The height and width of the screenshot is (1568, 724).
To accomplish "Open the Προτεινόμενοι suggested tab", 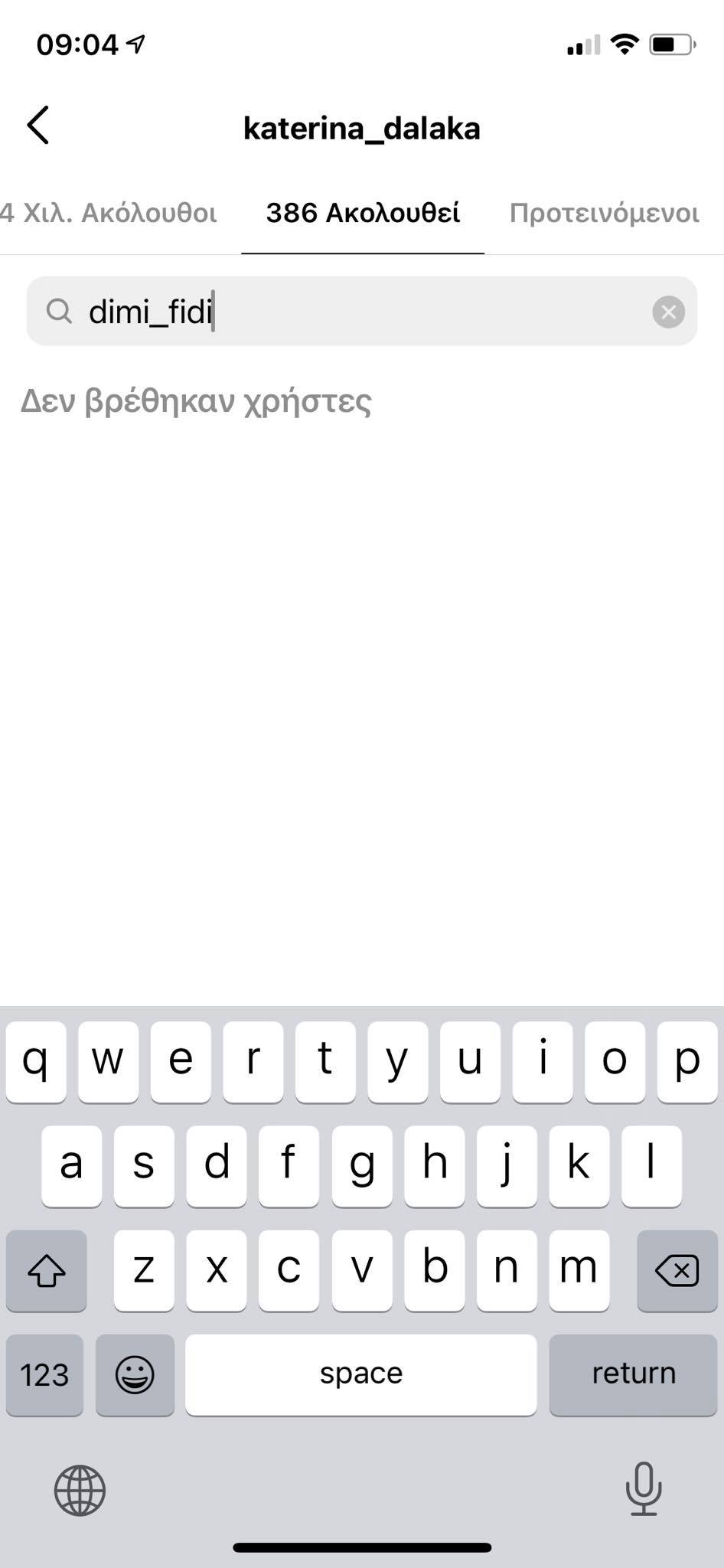I will (x=605, y=212).
